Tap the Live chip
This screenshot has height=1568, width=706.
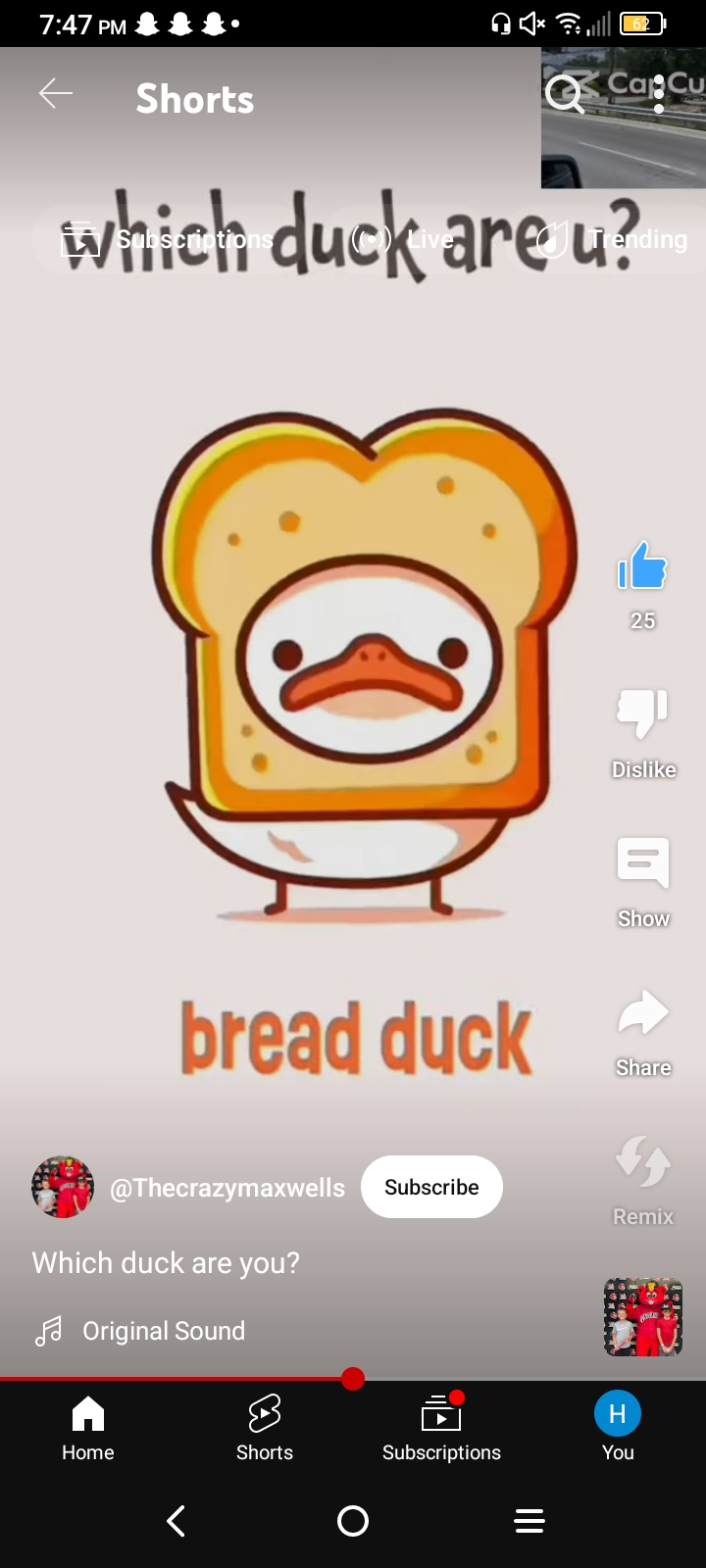pos(404,239)
